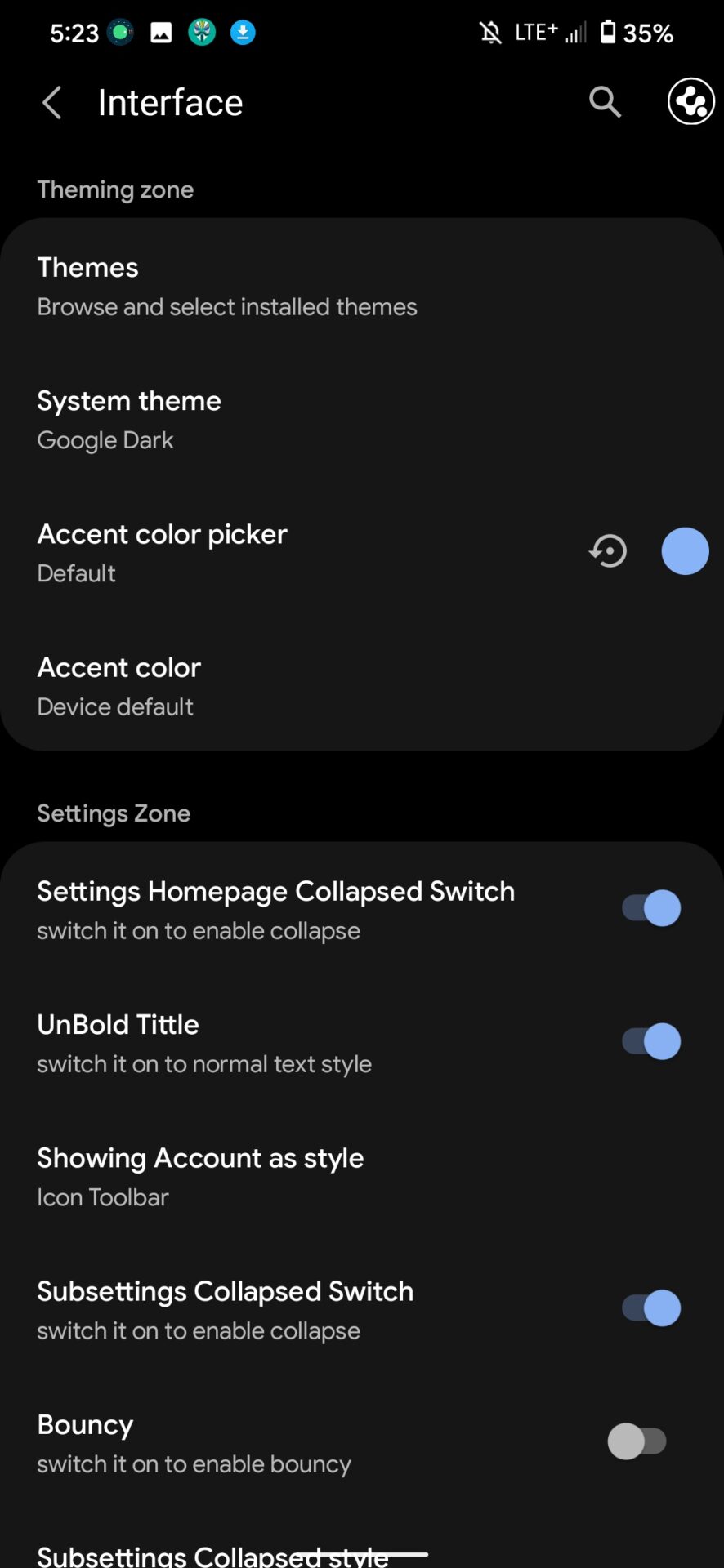Toggle off Subsettings Collapsed Switch
The height and width of the screenshot is (1568, 724).
[651, 1308]
